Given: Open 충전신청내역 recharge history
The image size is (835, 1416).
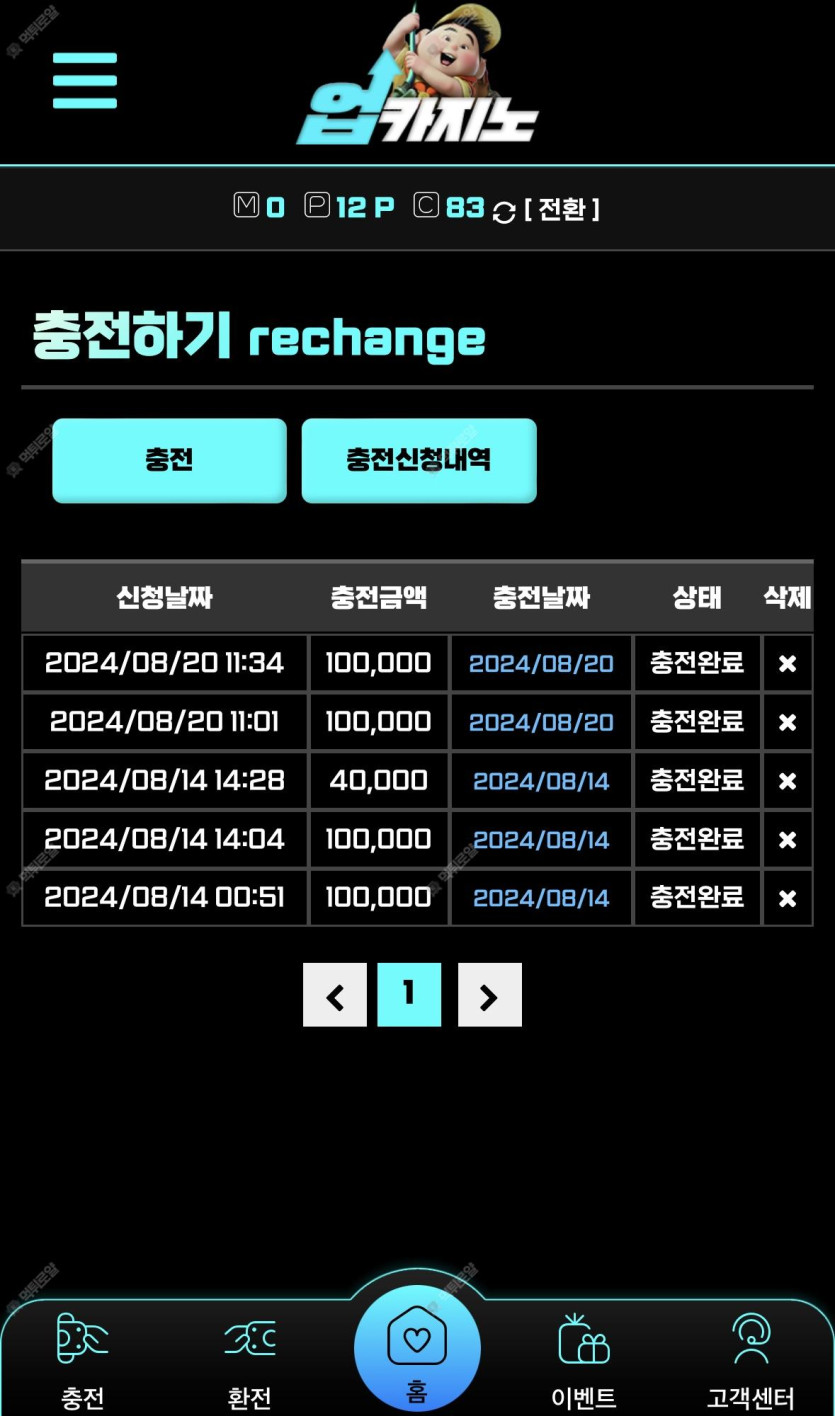Looking at the screenshot, I should tap(419, 460).
